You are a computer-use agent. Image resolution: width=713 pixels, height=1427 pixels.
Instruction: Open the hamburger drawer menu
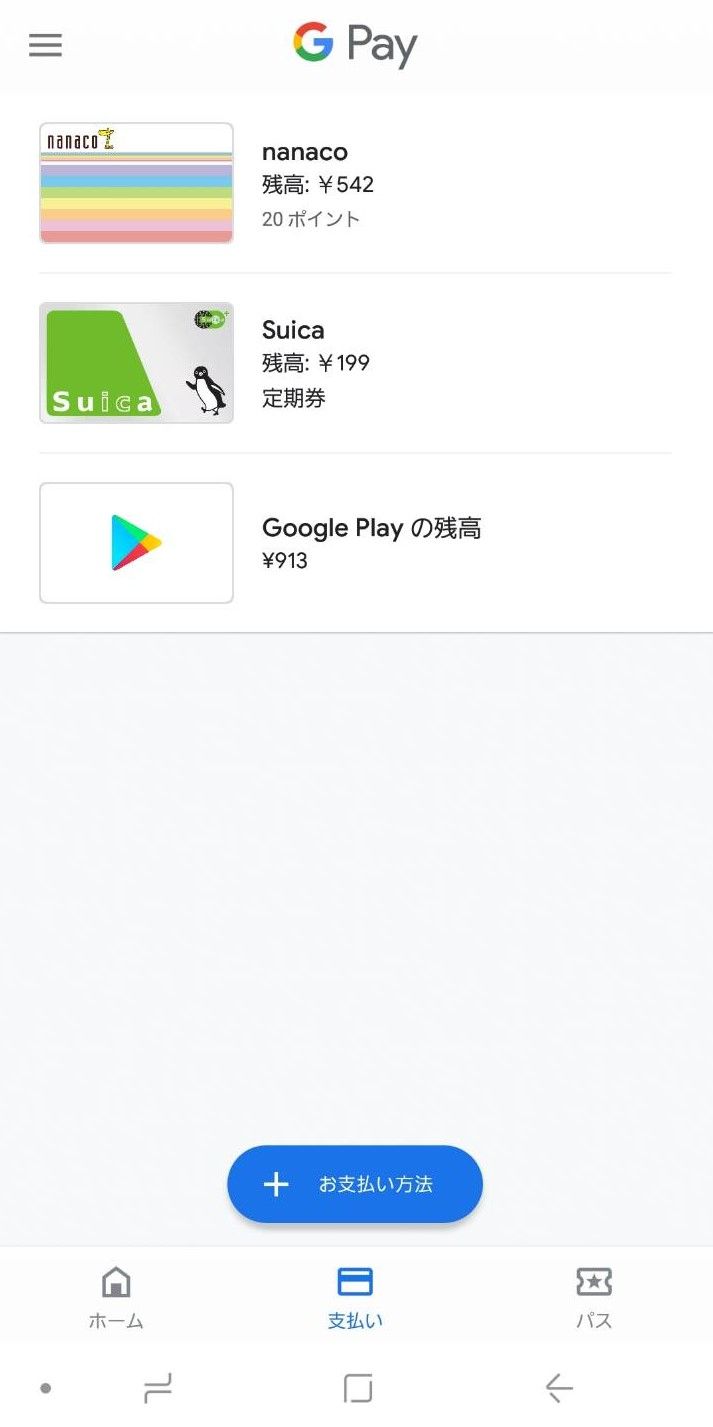(45, 45)
